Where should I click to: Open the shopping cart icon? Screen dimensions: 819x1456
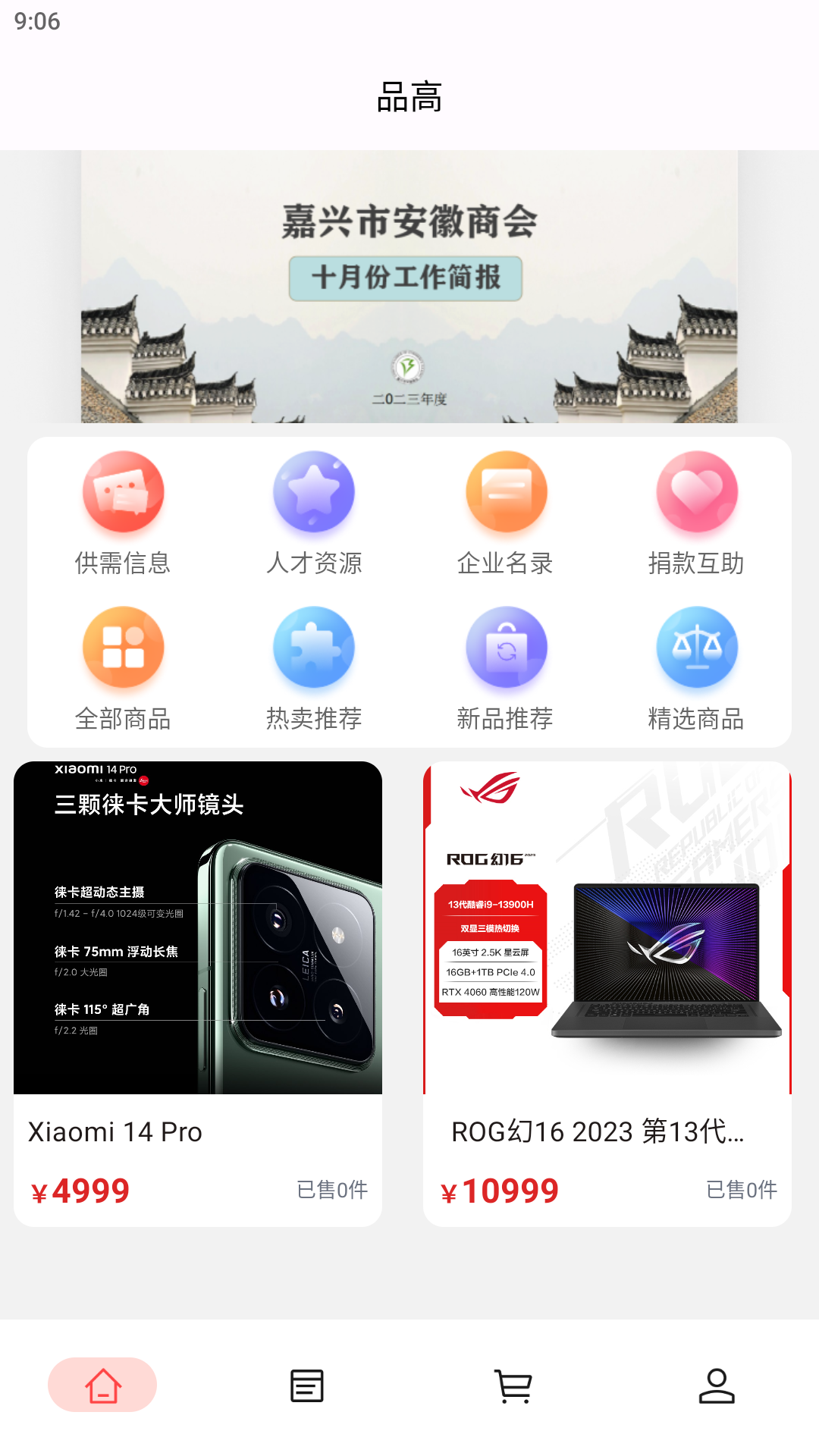pos(512,1385)
